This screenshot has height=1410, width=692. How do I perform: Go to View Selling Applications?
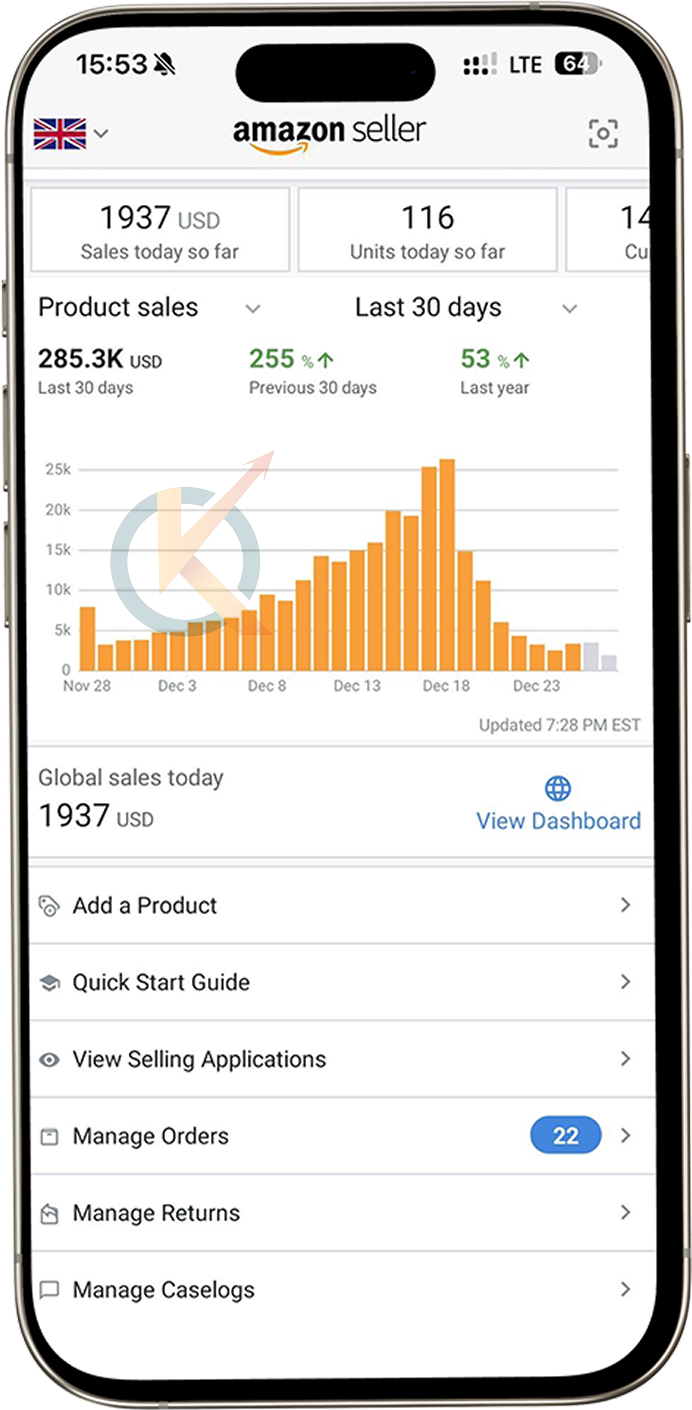[x=335, y=1059]
